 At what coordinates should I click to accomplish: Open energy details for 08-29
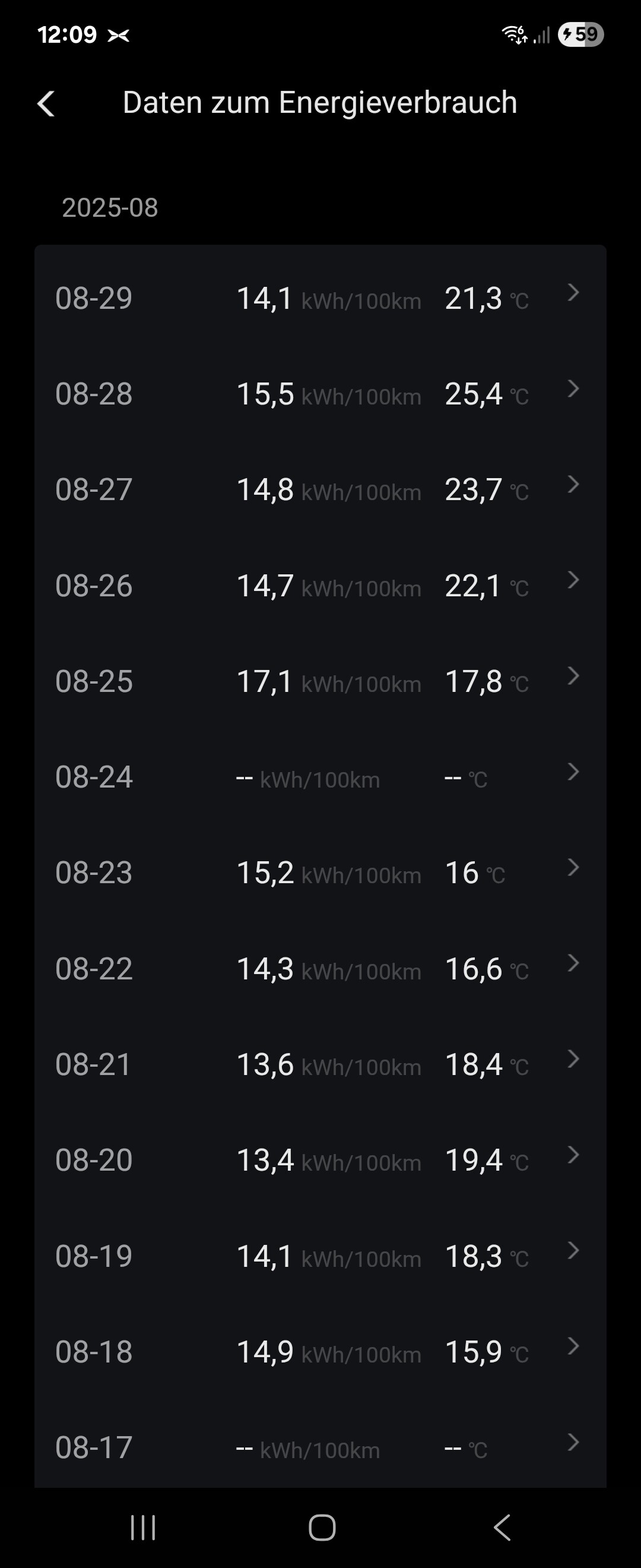(320, 298)
